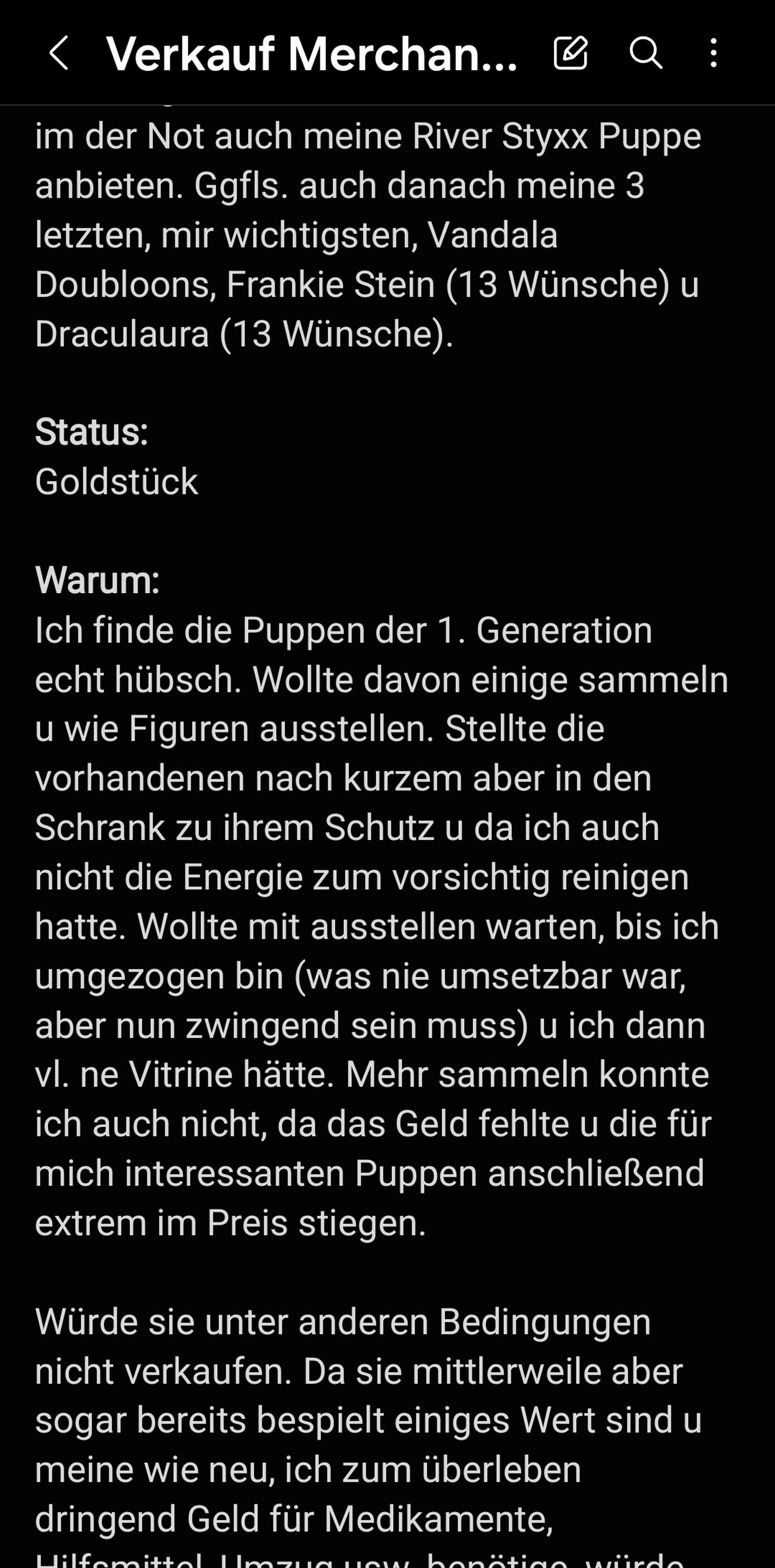
Task: Open the three-dot overflow menu
Action: [x=713, y=53]
